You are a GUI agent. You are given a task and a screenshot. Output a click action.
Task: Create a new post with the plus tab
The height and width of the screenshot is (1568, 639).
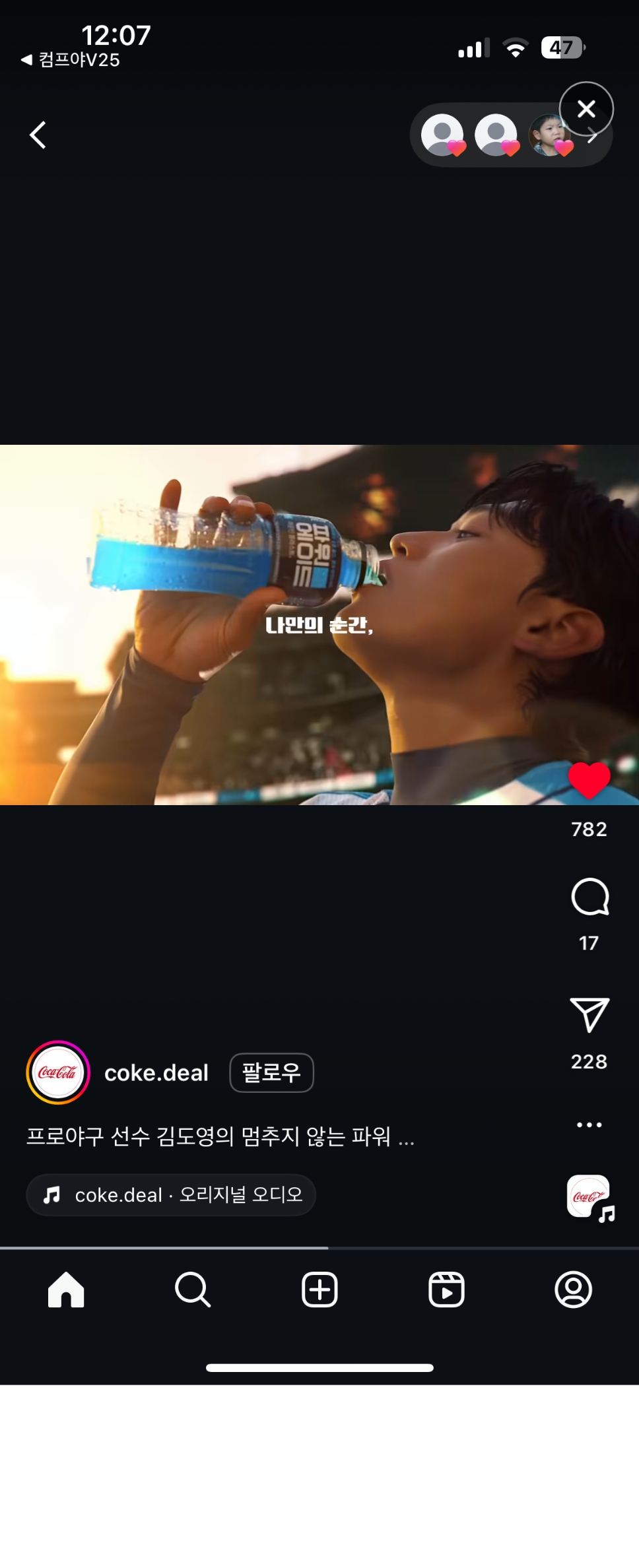[319, 1290]
